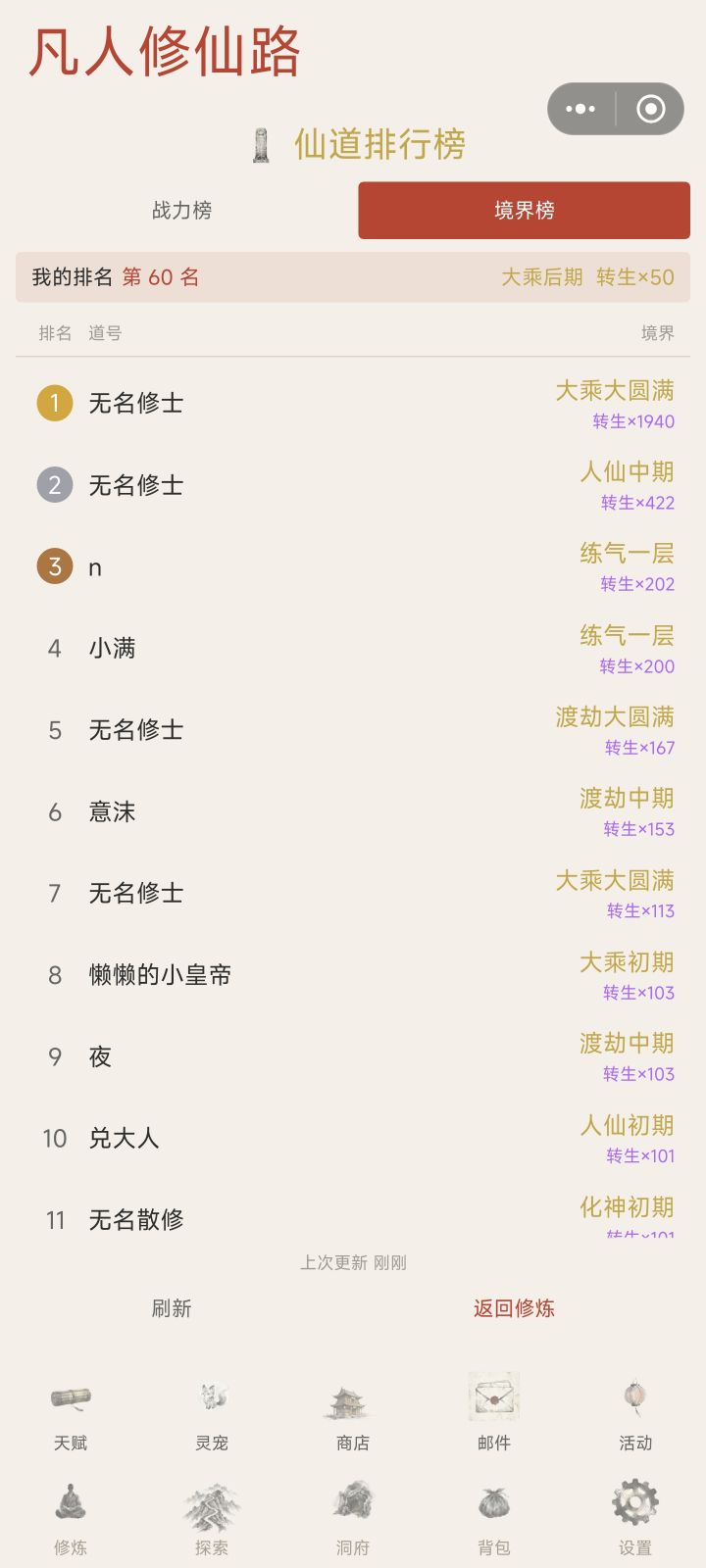This screenshot has height=1568, width=706.
Task: Close the mini program via circle icon
Action: (651, 109)
